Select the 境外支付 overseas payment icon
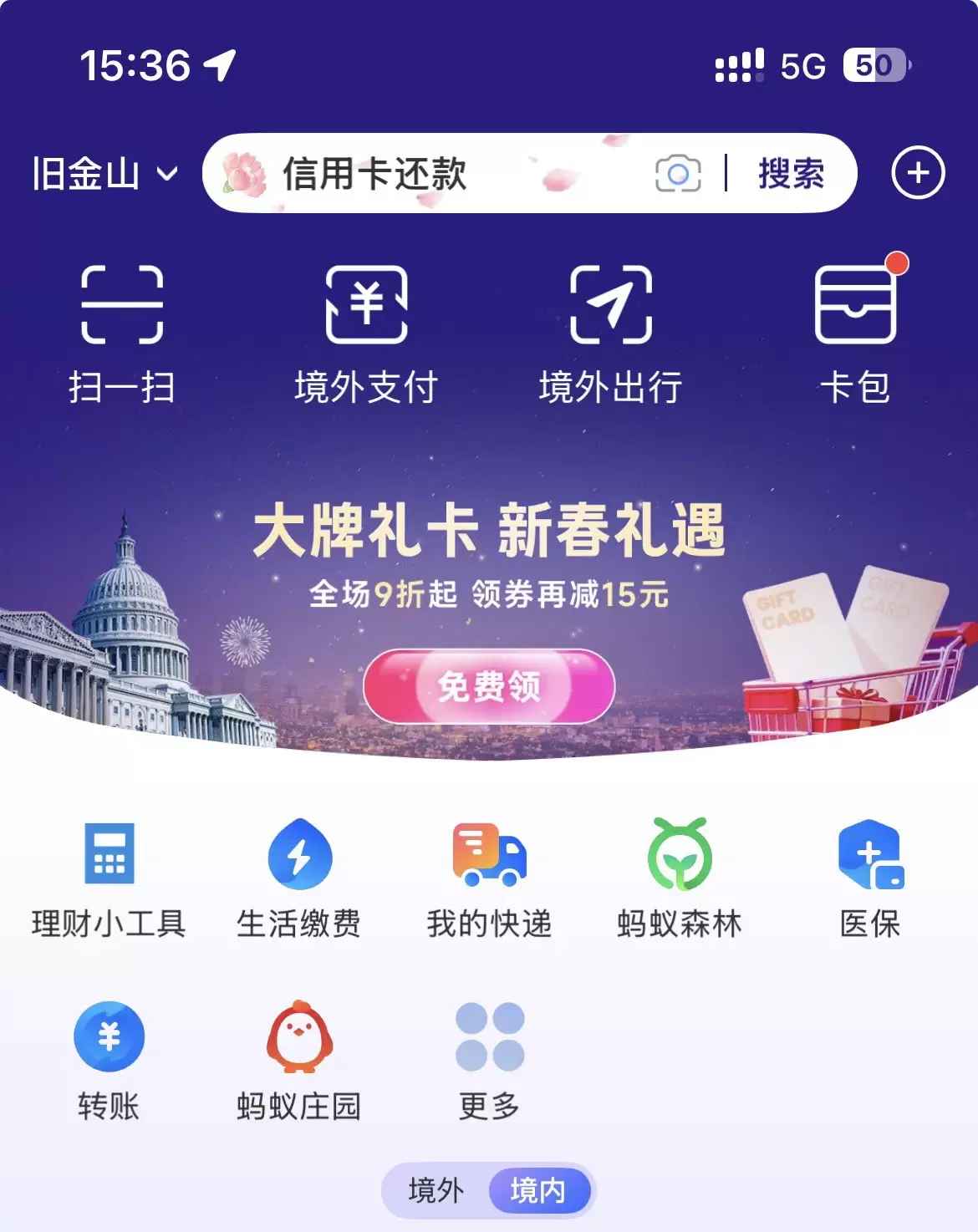This screenshot has height=1232, width=978. (x=365, y=330)
